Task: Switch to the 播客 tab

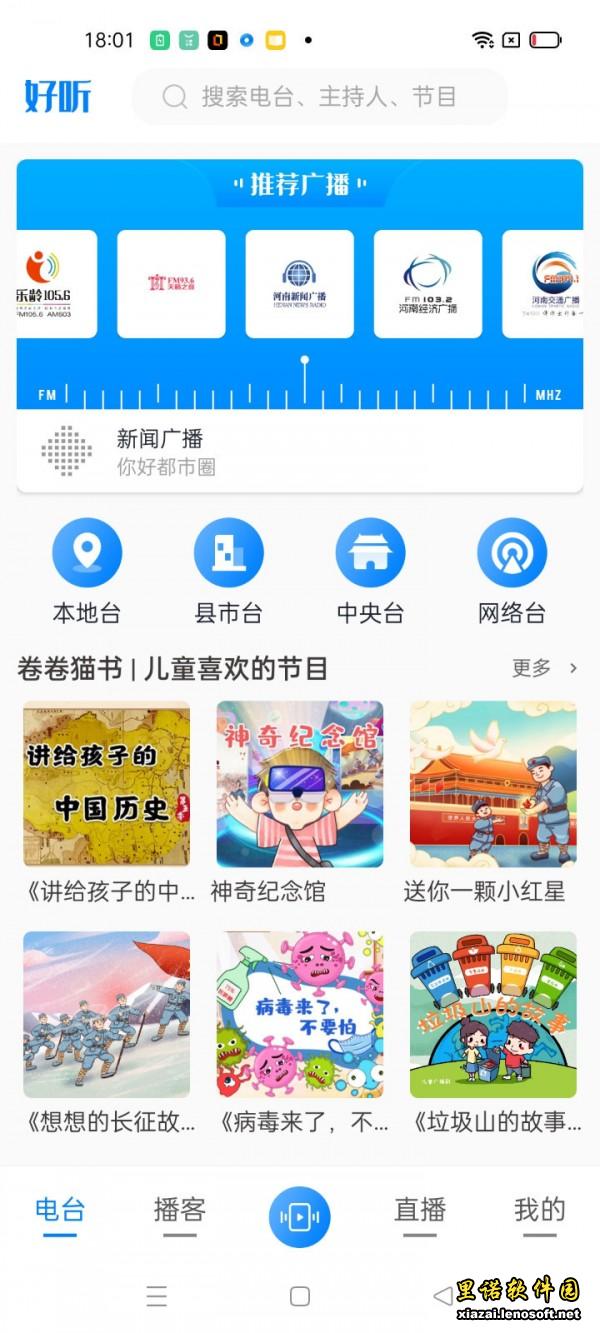Action: coord(180,1212)
